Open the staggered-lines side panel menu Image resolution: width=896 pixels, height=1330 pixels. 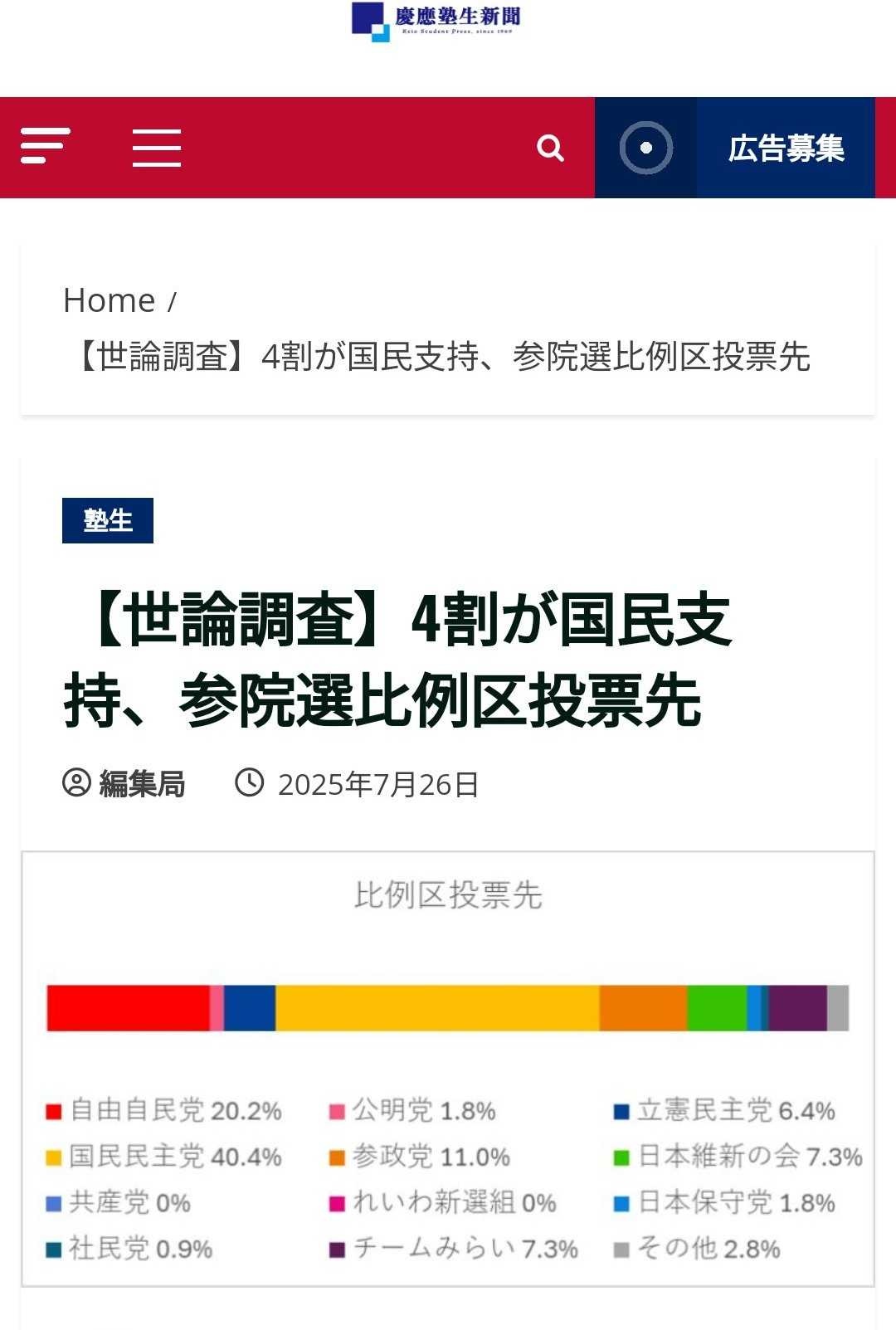pyautogui.click(x=45, y=147)
